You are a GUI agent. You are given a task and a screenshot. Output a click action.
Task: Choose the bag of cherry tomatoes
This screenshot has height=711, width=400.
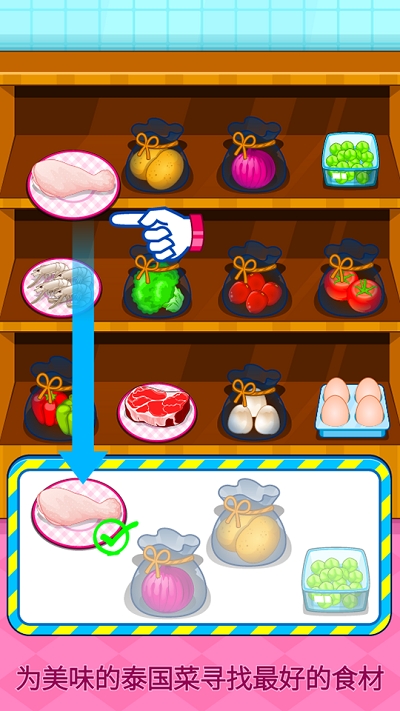tap(254, 279)
